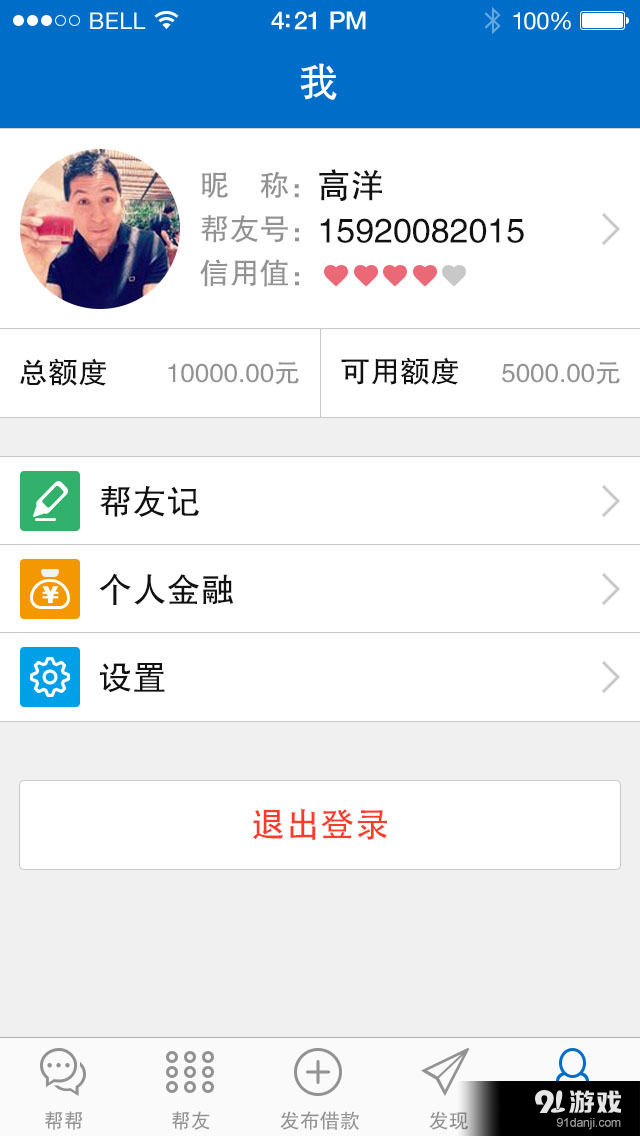Switch to the 帮友 tab

[x=190, y=1088]
